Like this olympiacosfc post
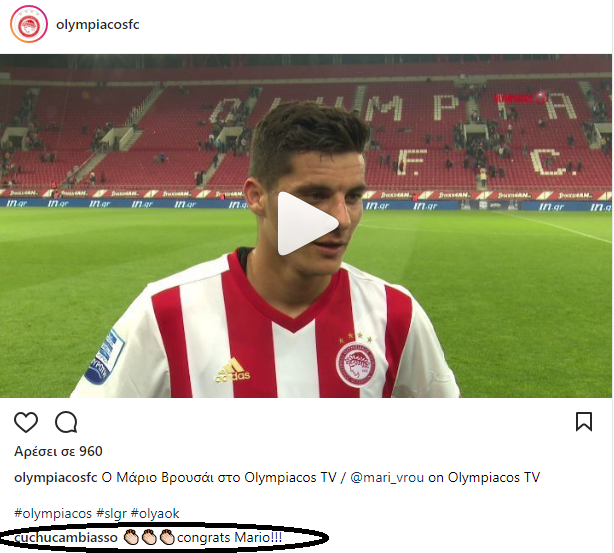 click(27, 422)
